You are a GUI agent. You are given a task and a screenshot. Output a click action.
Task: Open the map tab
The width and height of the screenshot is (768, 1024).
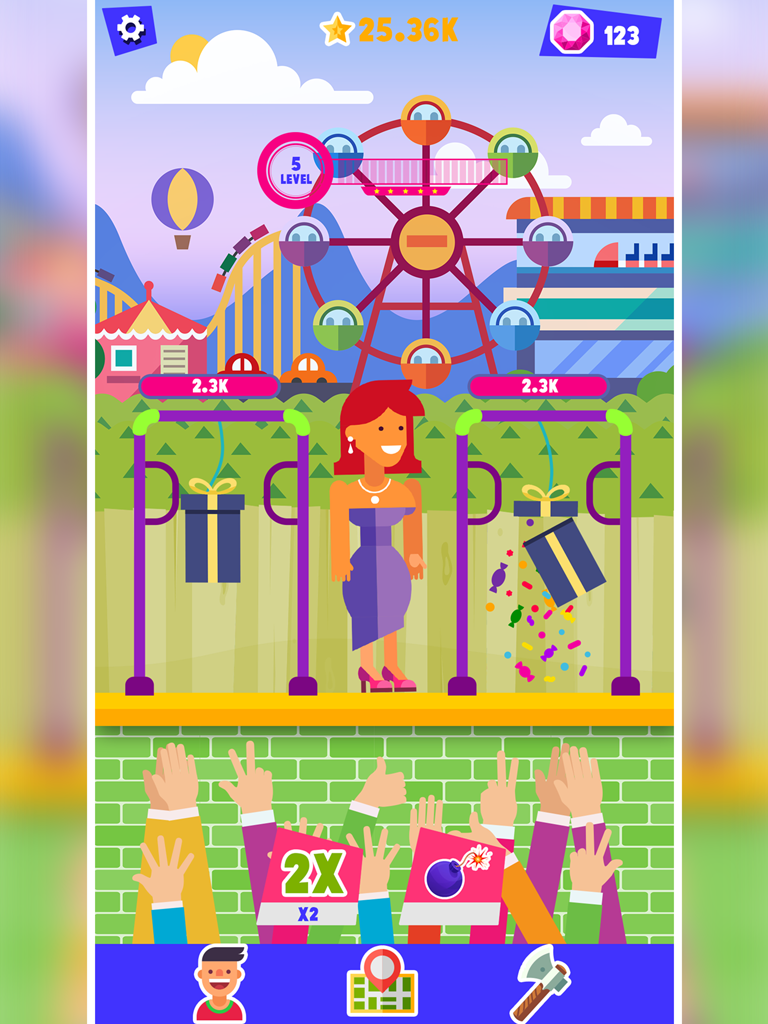pos(383,982)
